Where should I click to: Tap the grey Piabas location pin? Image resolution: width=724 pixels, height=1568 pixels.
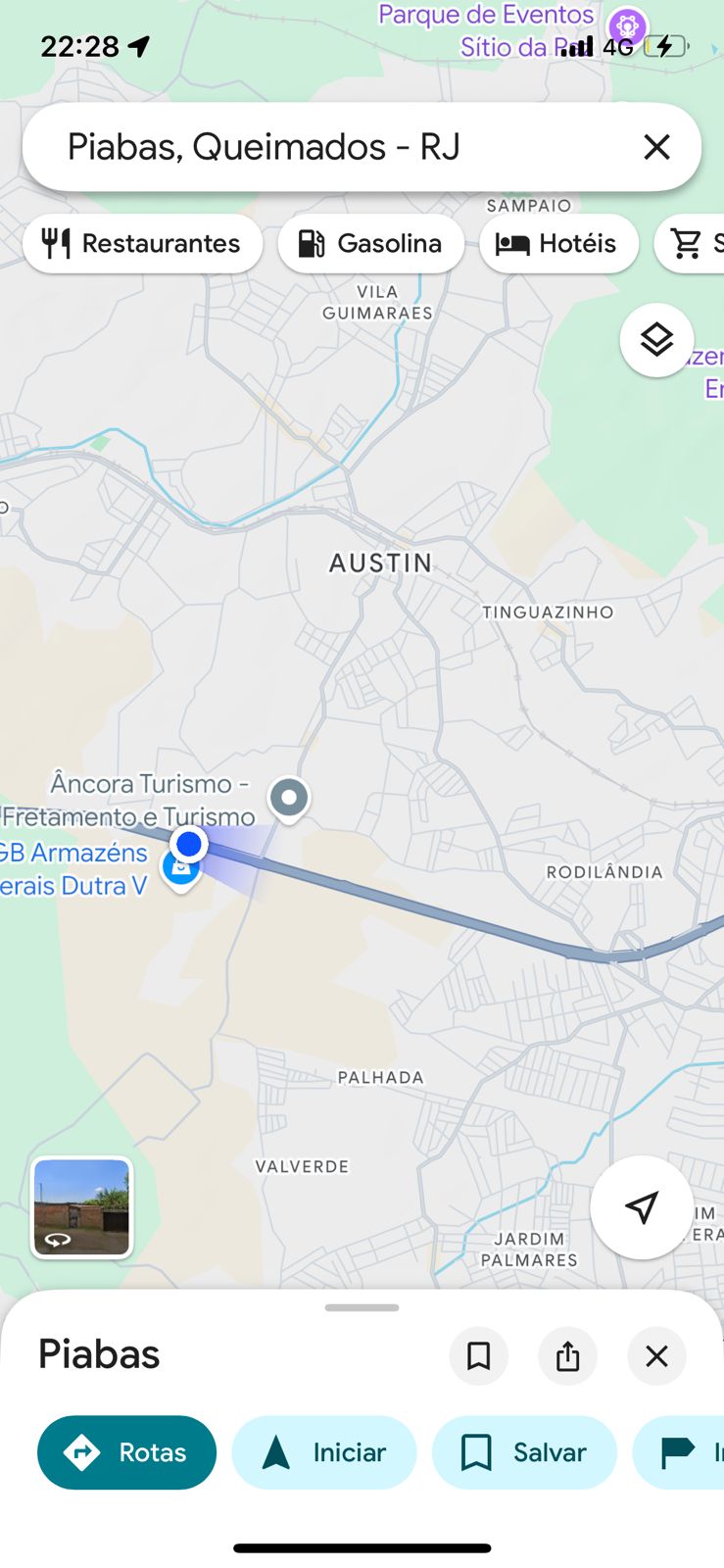click(x=288, y=797)
